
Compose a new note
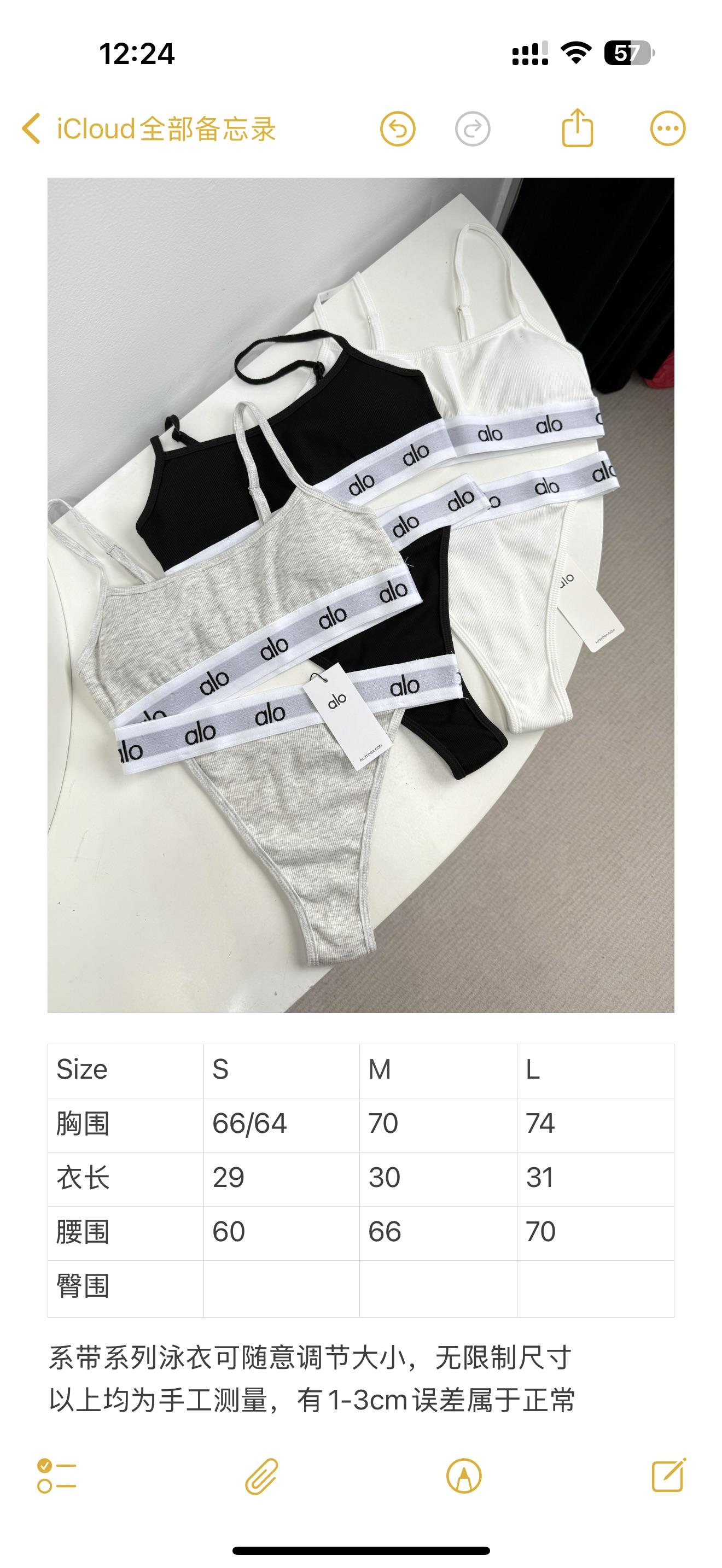pos(668,1475)
